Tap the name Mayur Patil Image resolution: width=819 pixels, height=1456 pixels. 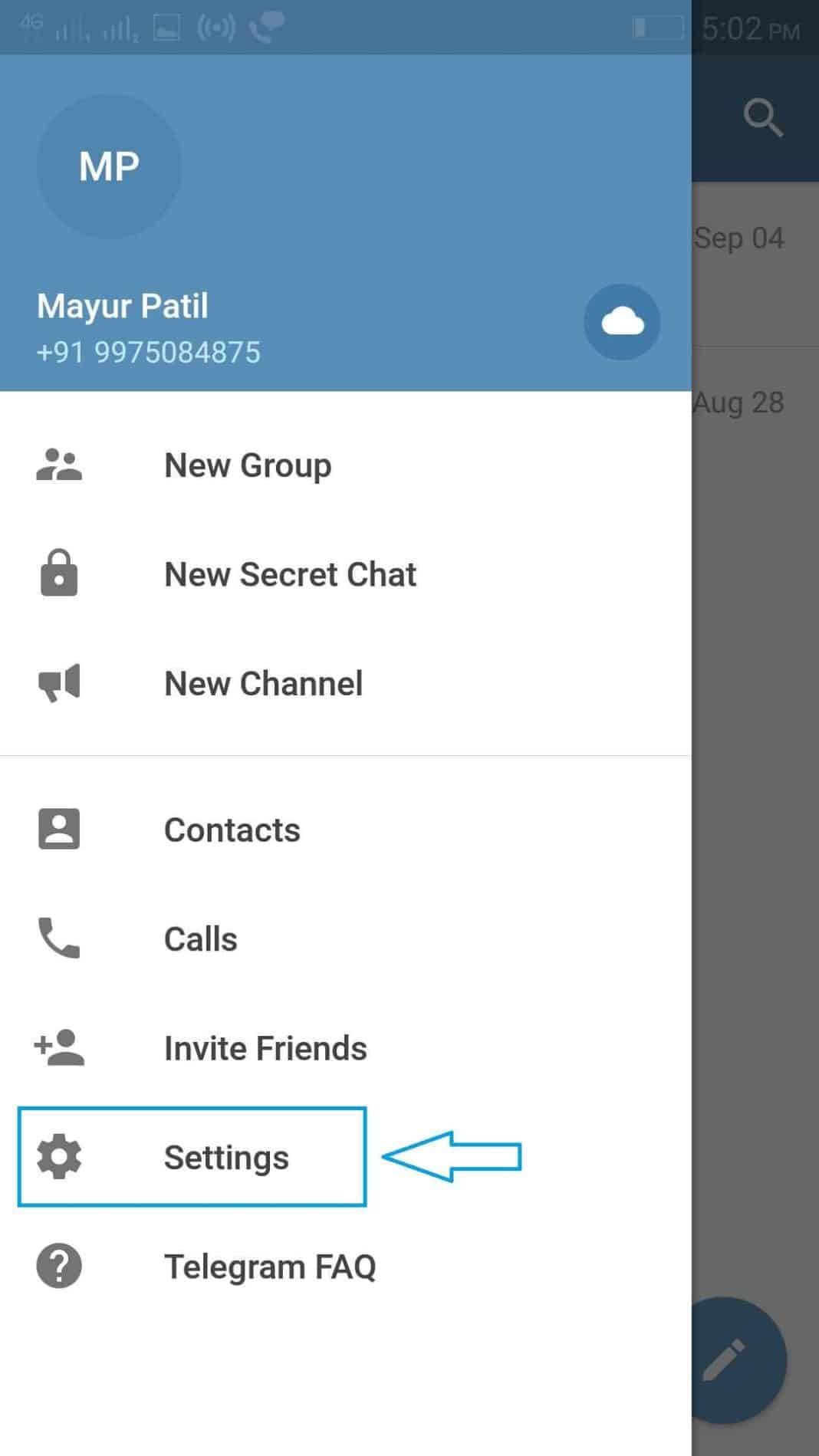[123, 305]
